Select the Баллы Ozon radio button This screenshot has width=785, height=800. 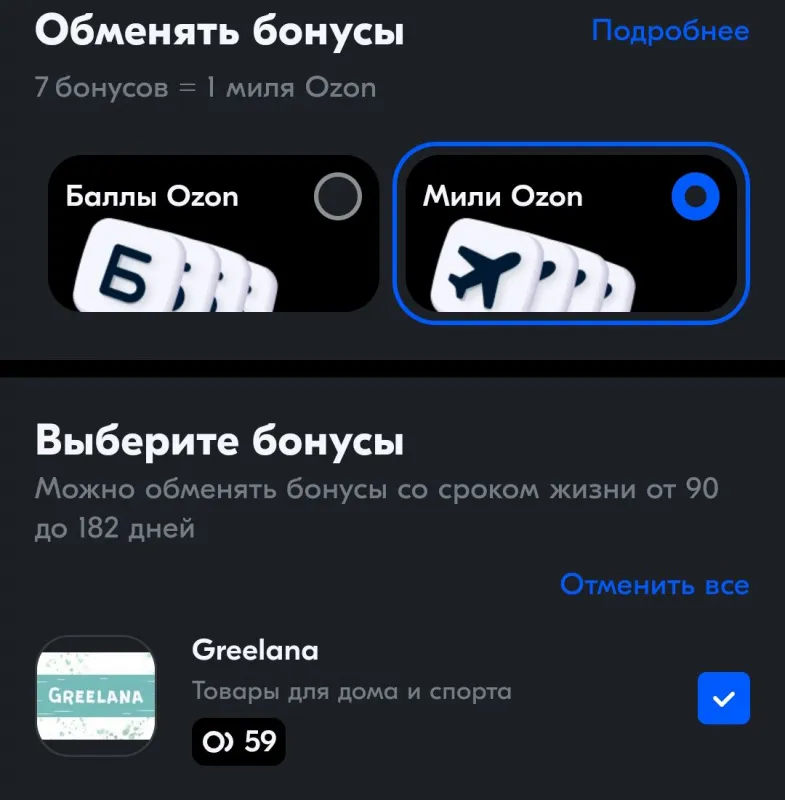340,197
